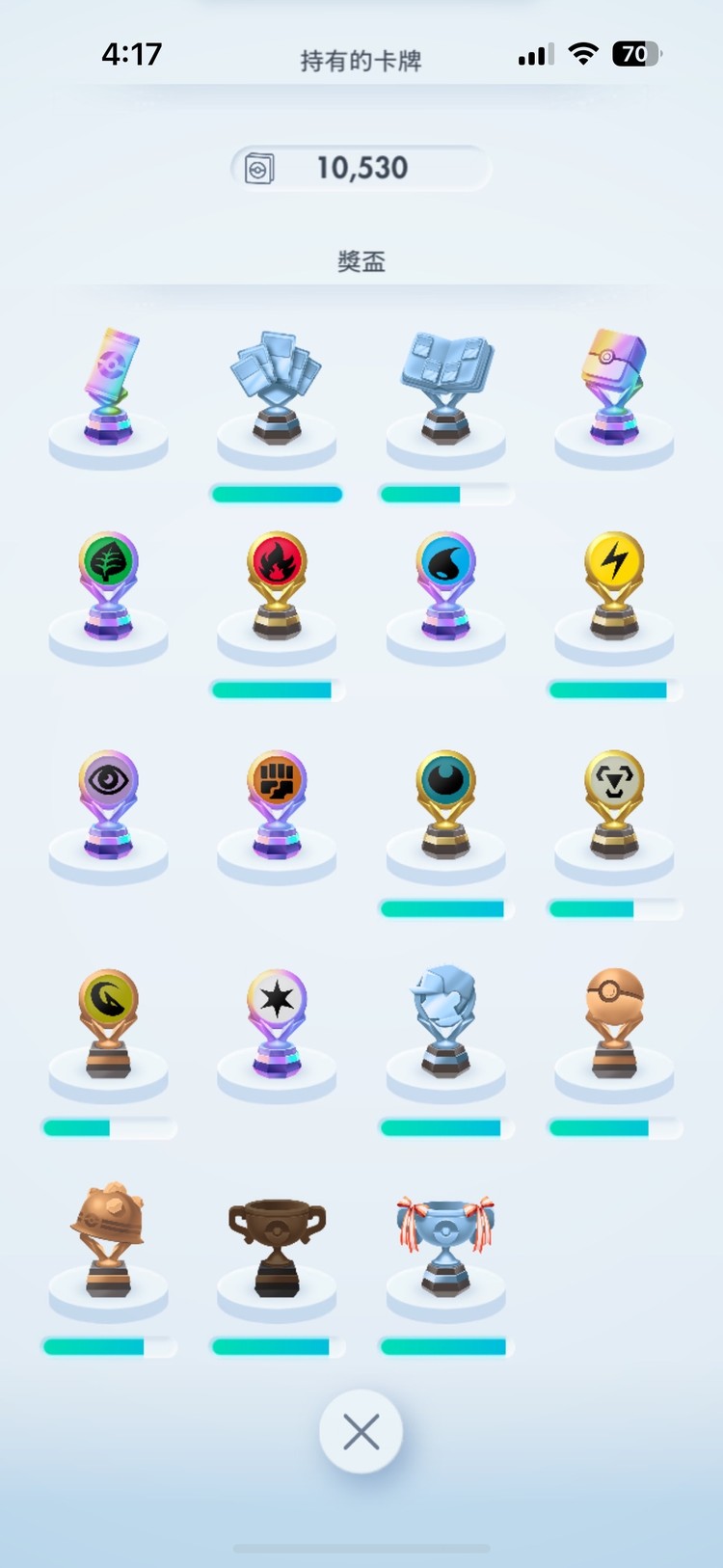Select the Grass type leaf trophy

(109, 585)
